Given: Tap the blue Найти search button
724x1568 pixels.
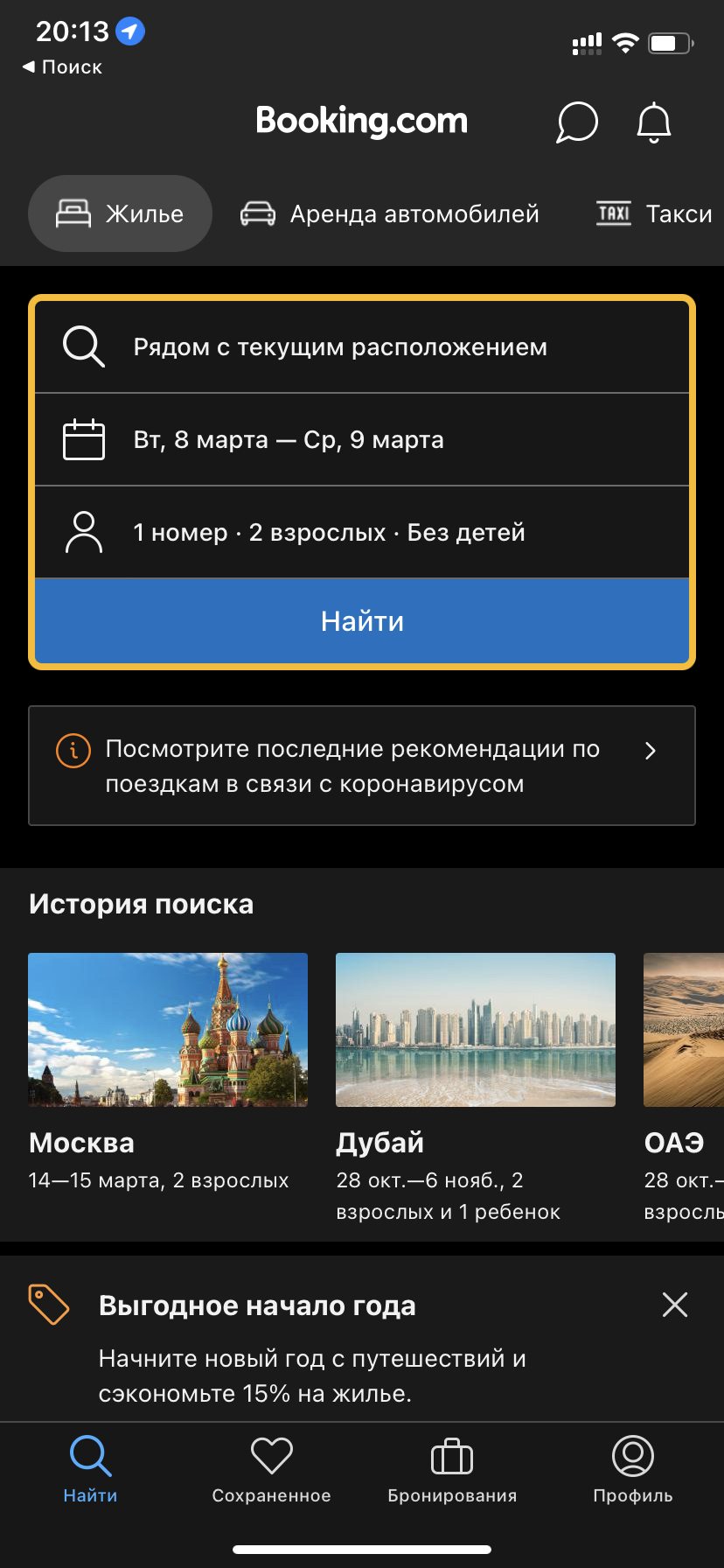Looking at the screenshot, I should (x=362, y=621).
